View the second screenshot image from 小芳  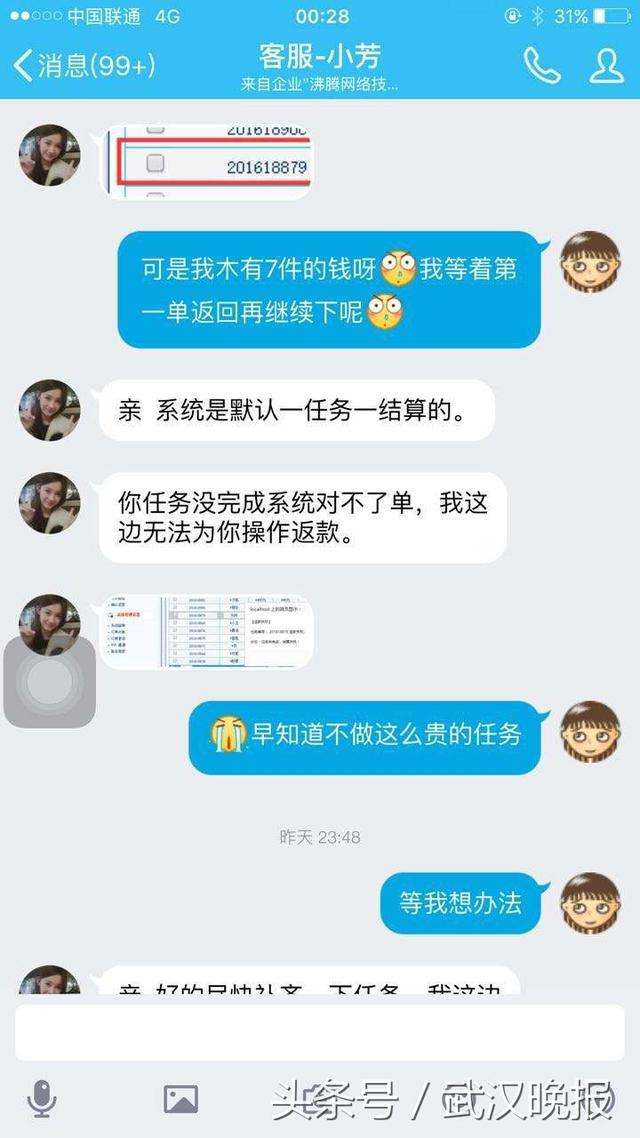click(207, 631)
